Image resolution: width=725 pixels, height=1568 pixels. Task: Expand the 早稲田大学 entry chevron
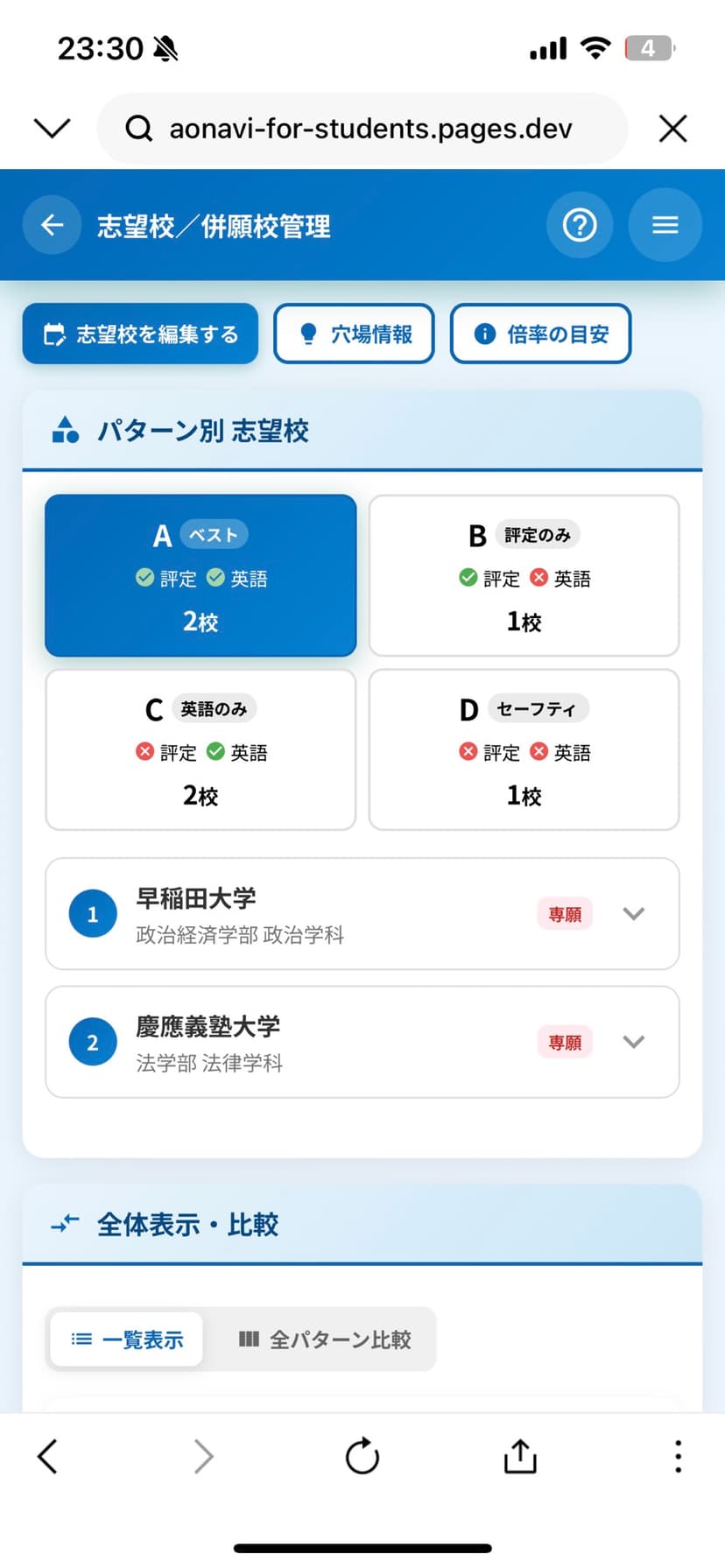[634, 913]
